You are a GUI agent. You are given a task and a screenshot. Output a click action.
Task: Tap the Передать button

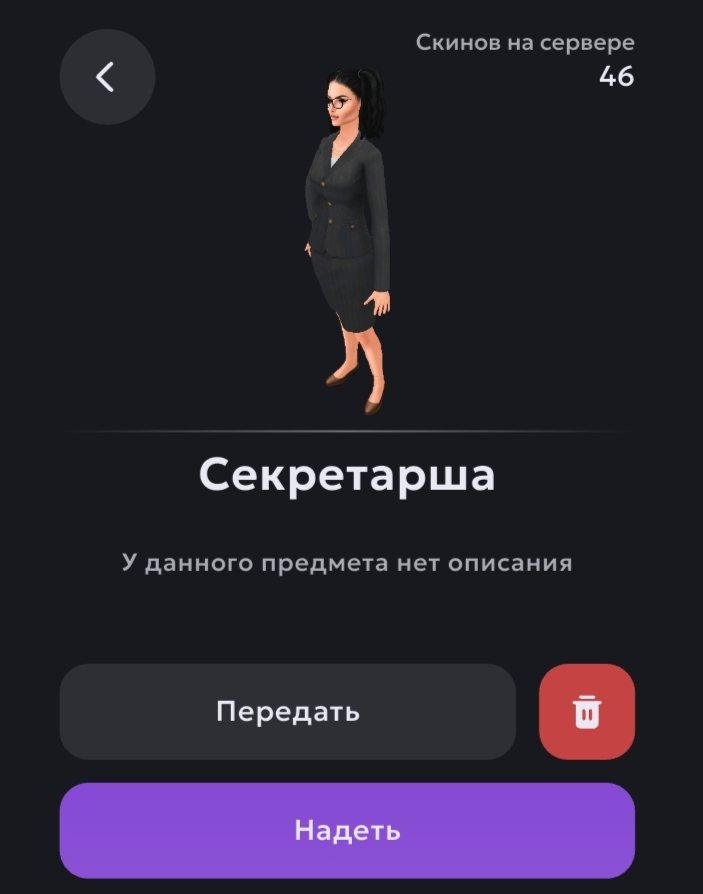click(288, 712)
